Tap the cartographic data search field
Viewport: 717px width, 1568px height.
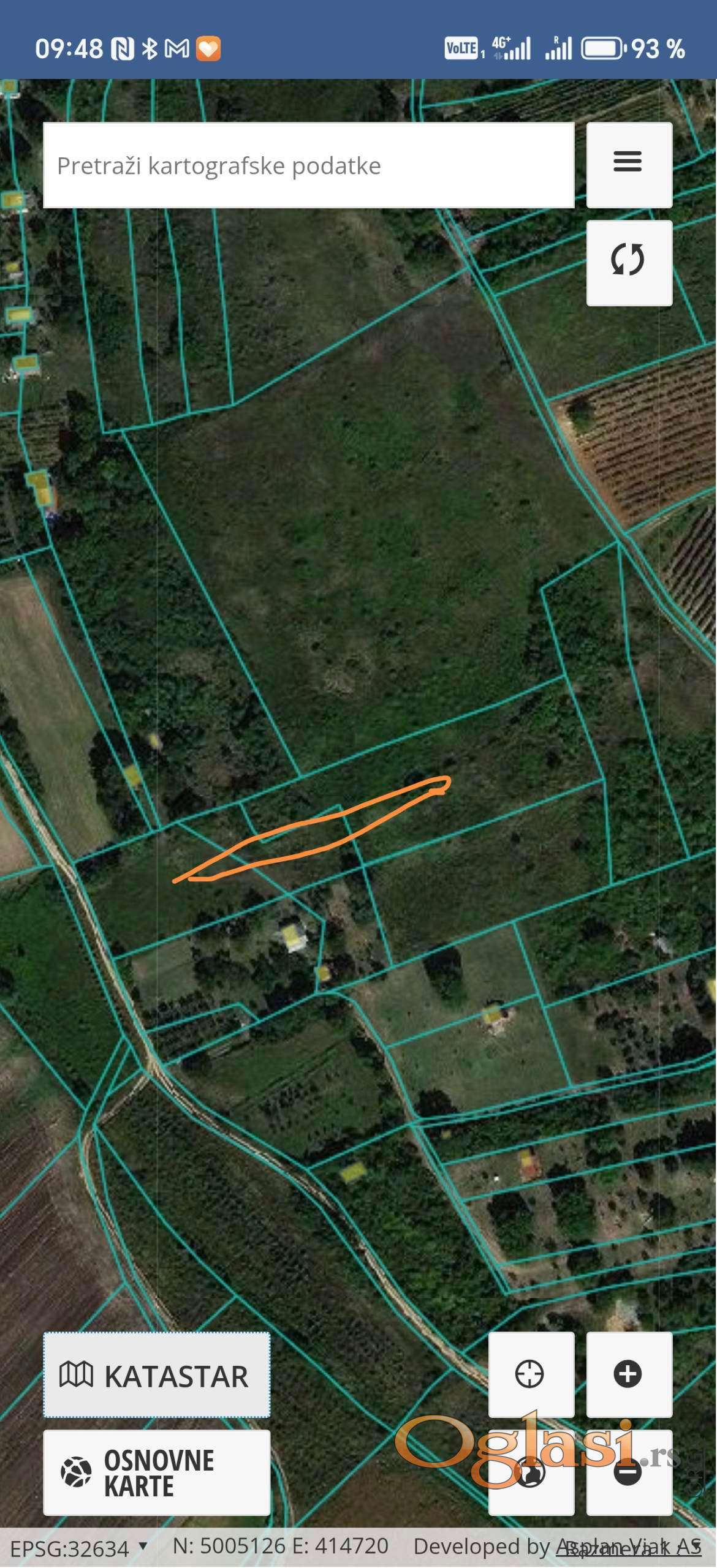pyautogui.click(x=308, y=165)
